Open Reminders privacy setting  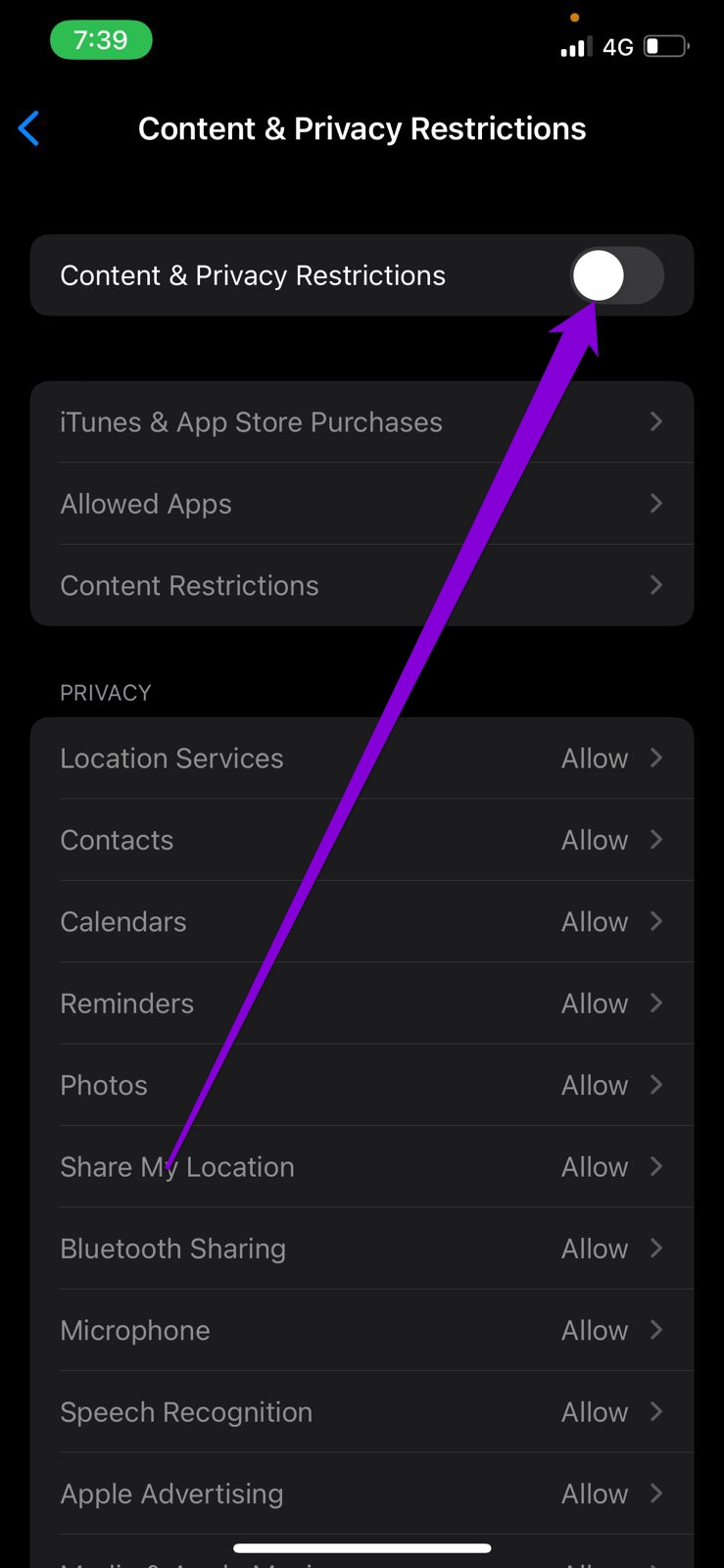click(x=362, y=1004)
